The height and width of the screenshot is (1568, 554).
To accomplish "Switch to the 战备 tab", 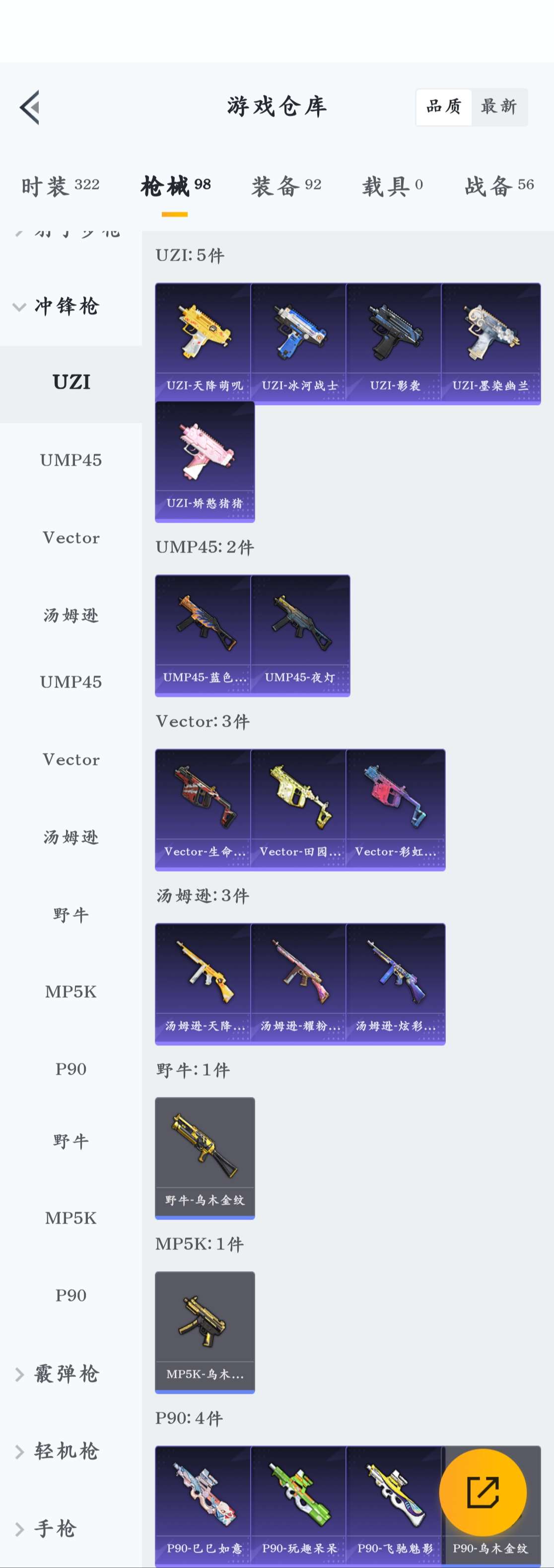I will click(x=498, y=186).
